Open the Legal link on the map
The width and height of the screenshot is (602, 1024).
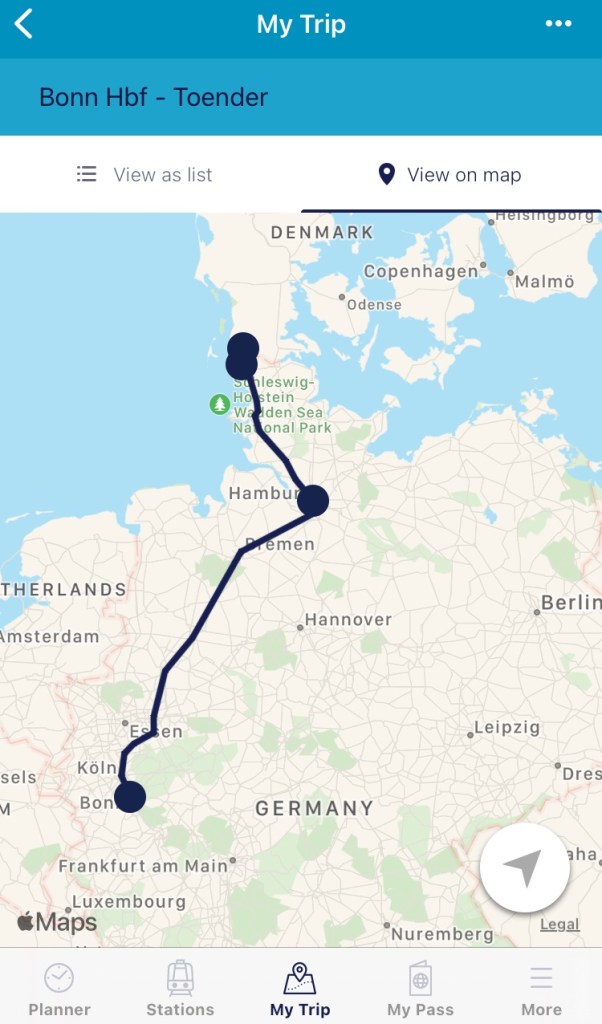[559, 925]
